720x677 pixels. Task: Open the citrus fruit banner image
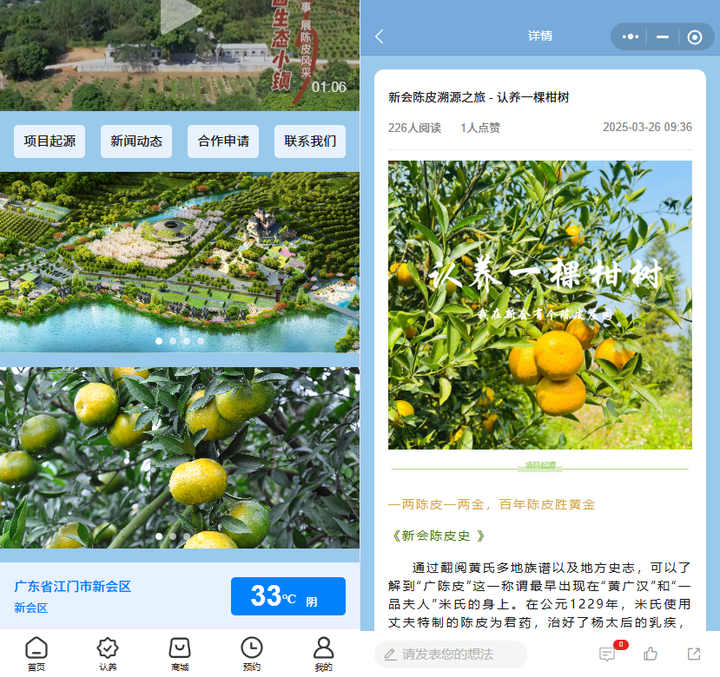point(180,455)
